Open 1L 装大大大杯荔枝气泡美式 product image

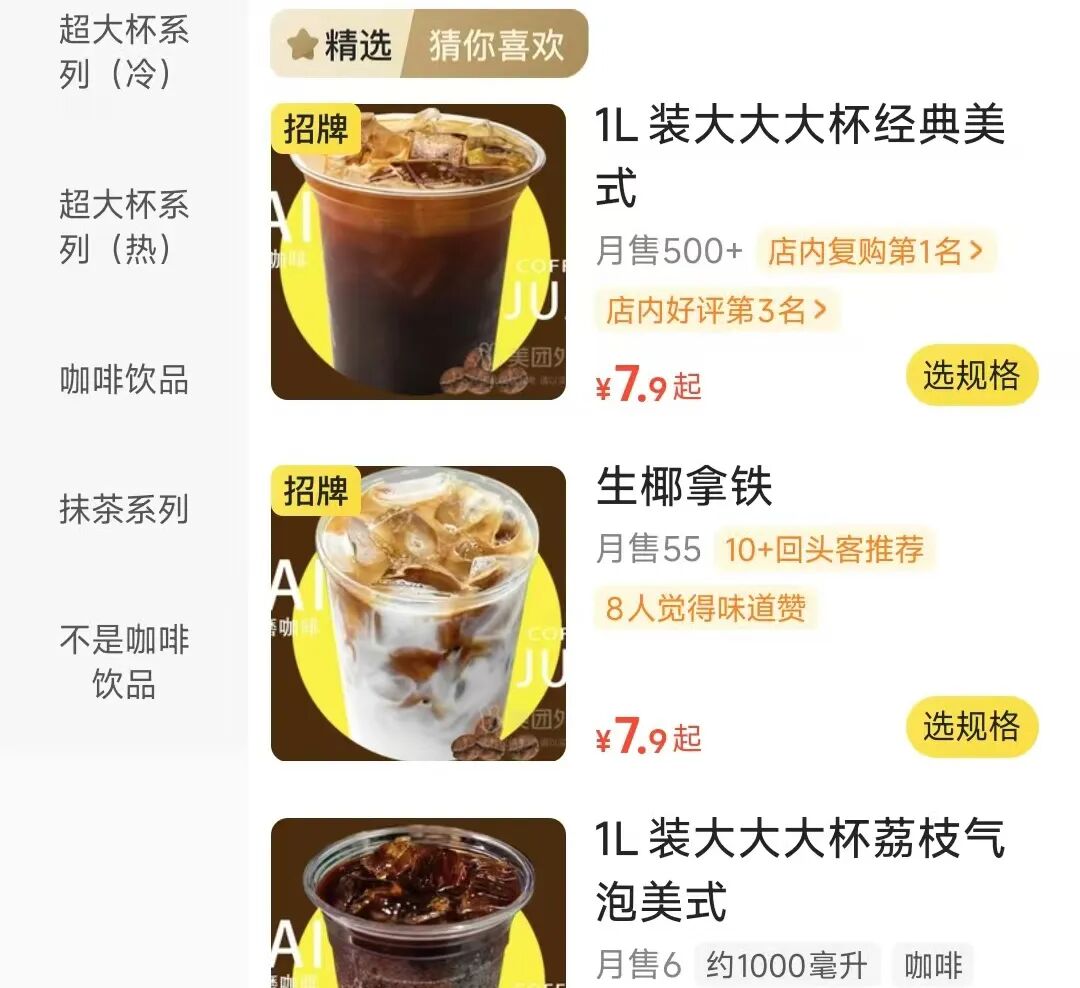tap(418, 903)
